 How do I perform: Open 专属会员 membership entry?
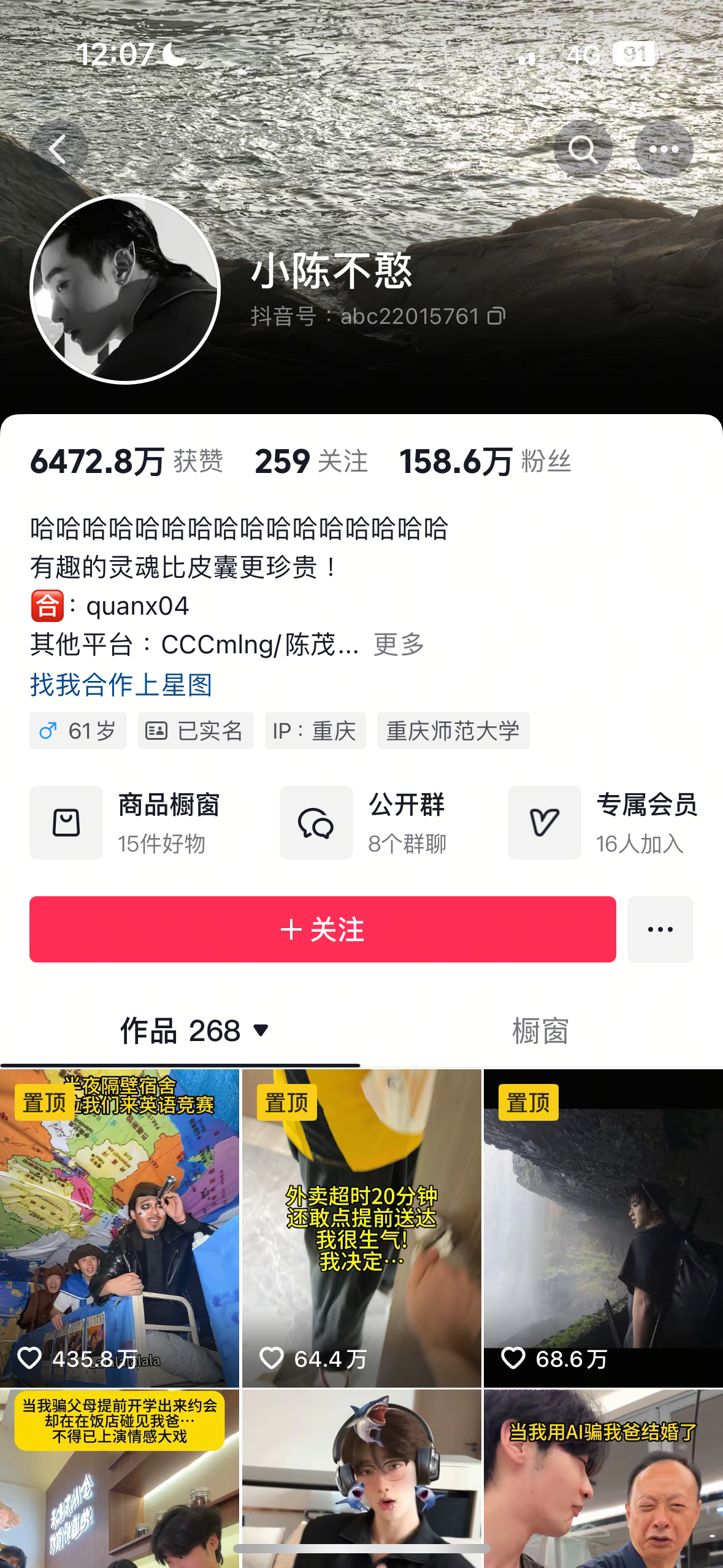click(x=603, y=822)
